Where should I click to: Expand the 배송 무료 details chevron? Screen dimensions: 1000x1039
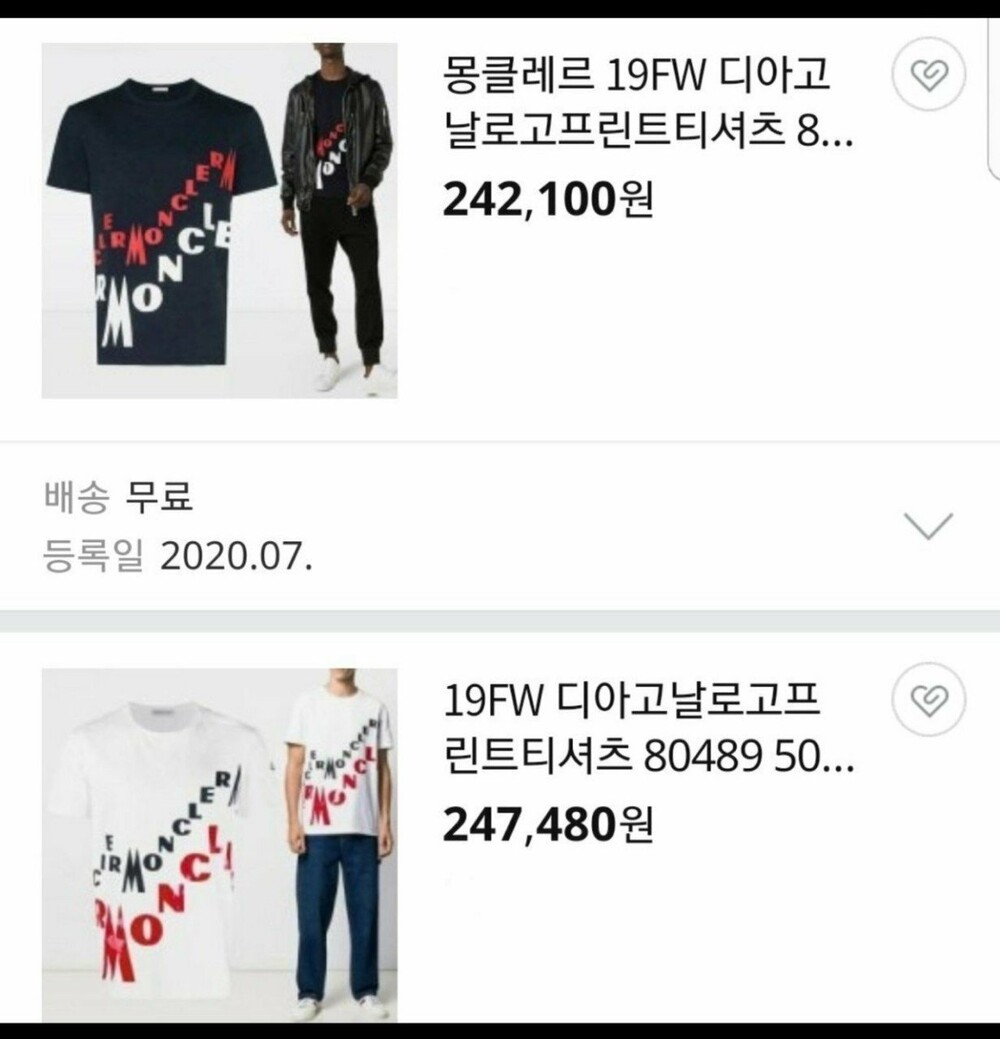point(928,525)
